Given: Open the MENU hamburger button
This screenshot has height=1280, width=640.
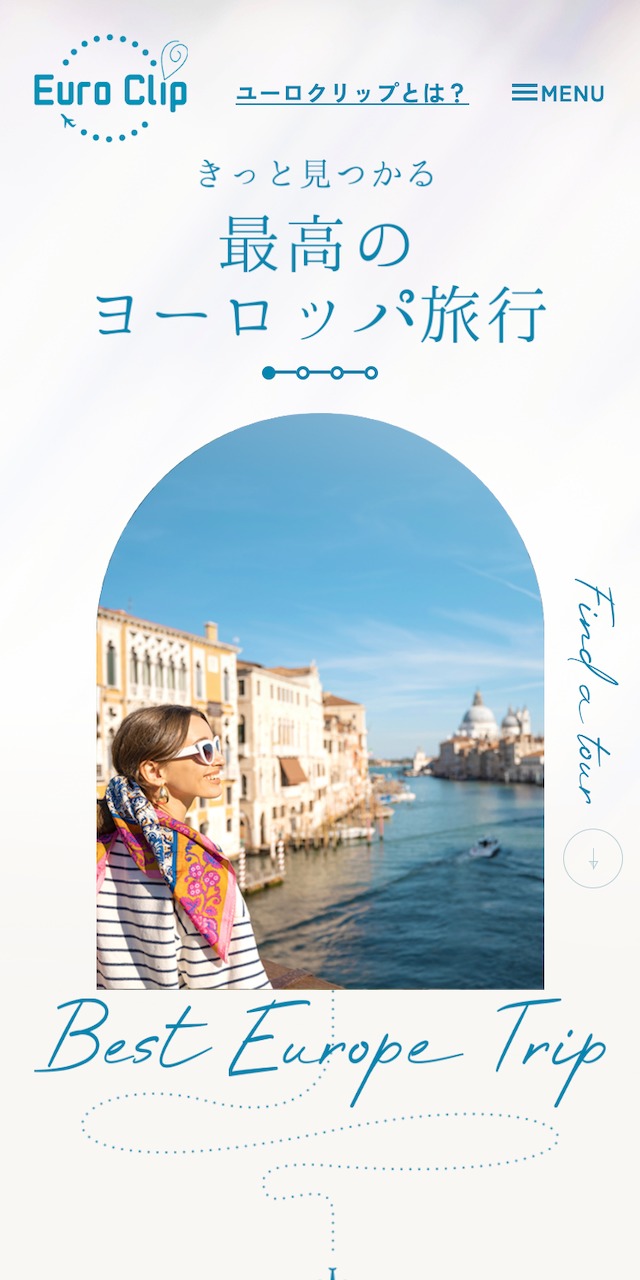Looking at the screenshot, I should [x=558, y=93].
